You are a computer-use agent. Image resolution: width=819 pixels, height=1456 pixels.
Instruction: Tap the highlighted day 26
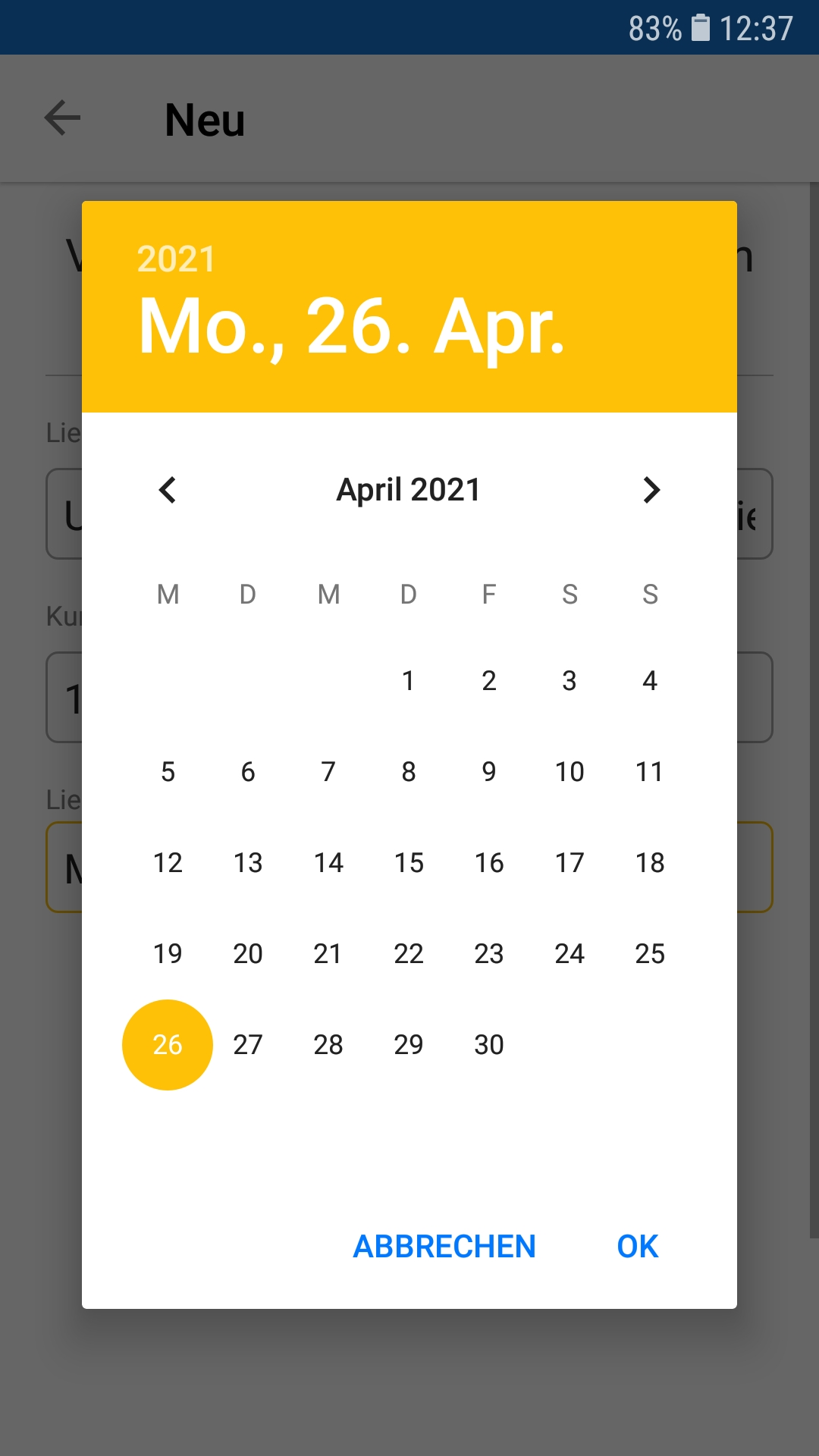[x=168, y=1045]
